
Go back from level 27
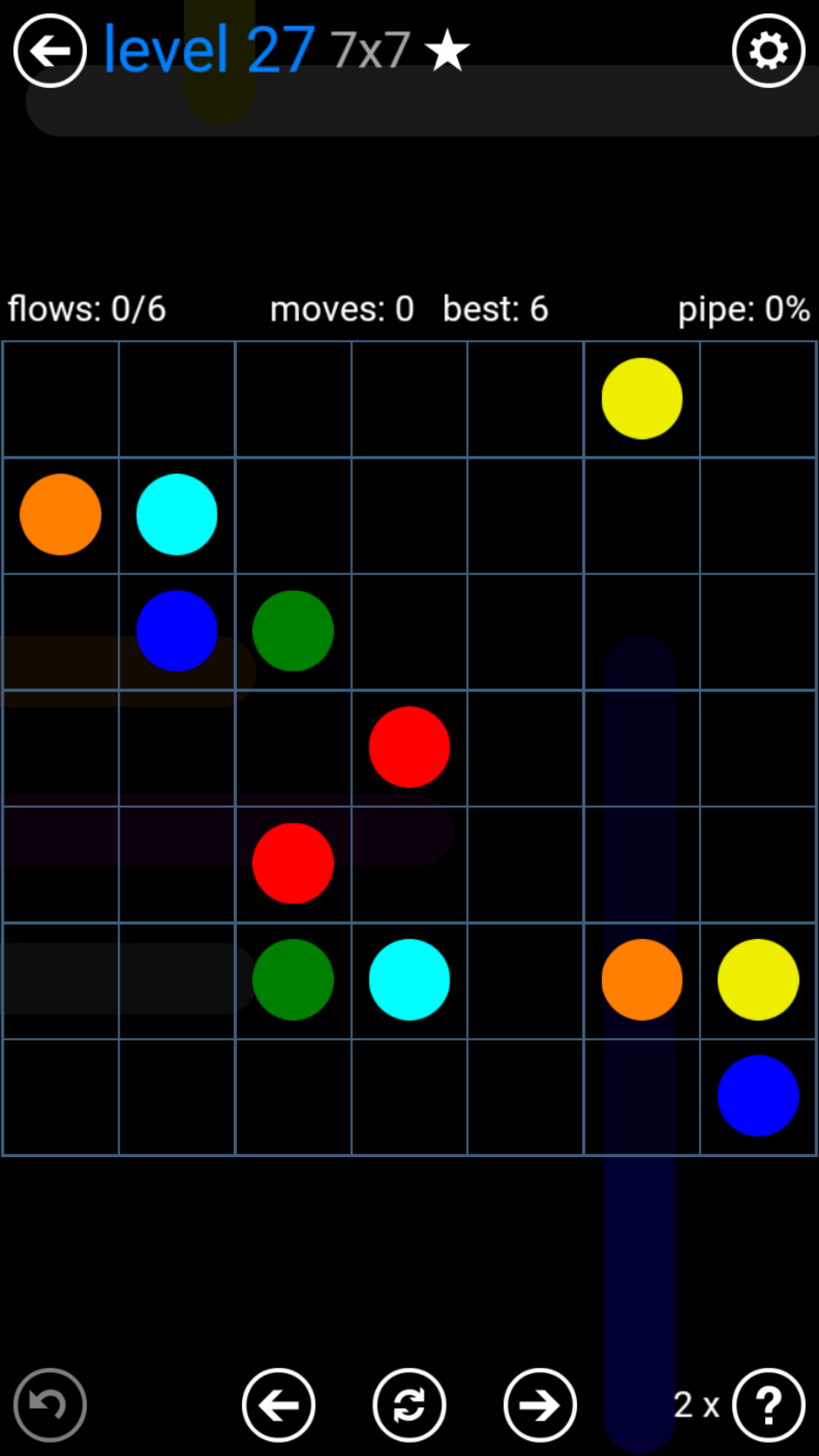pos(50,51)
